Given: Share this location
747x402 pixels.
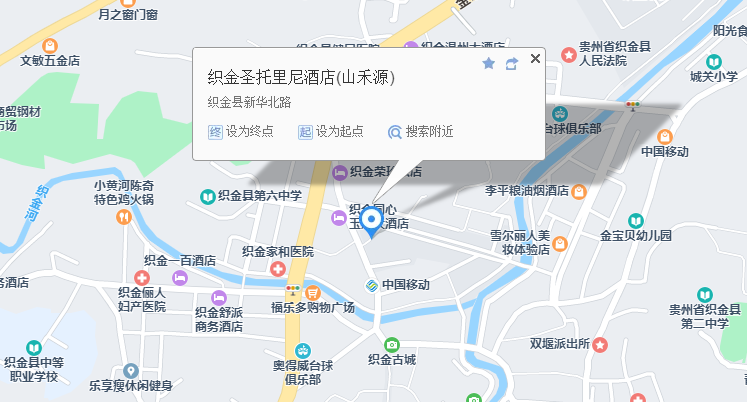Looking at the screenshot, I should (512, 63).
